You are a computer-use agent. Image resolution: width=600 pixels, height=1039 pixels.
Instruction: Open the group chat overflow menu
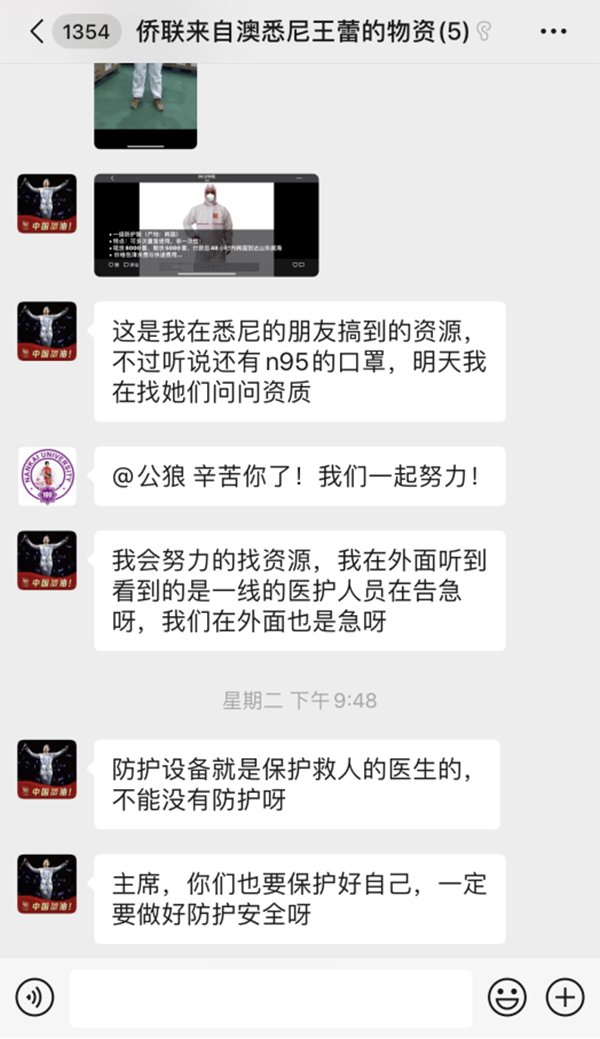[x=552, y=32]
